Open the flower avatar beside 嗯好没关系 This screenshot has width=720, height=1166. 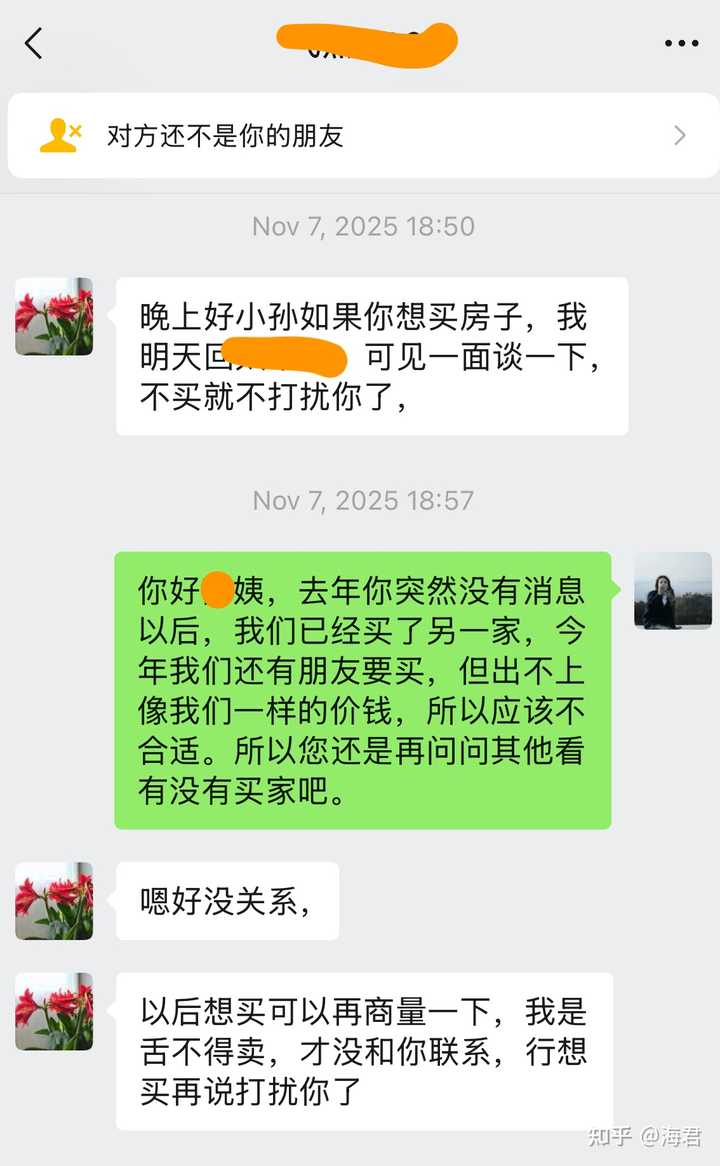pyautogui.click(x=54, y=901)
